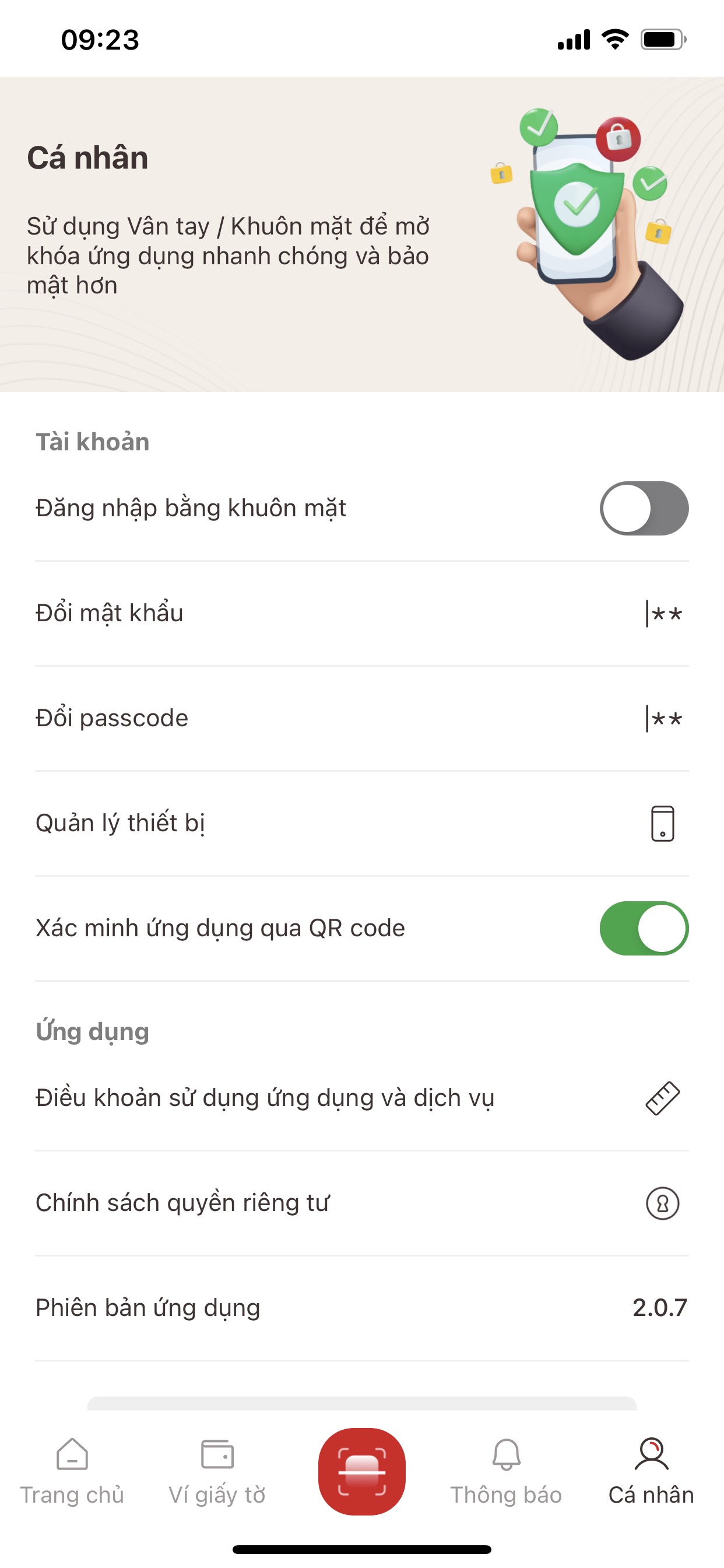This screenshot has height=1568, width=724.
Task: Tap the red QR scan button
Action: [362, 1471]
